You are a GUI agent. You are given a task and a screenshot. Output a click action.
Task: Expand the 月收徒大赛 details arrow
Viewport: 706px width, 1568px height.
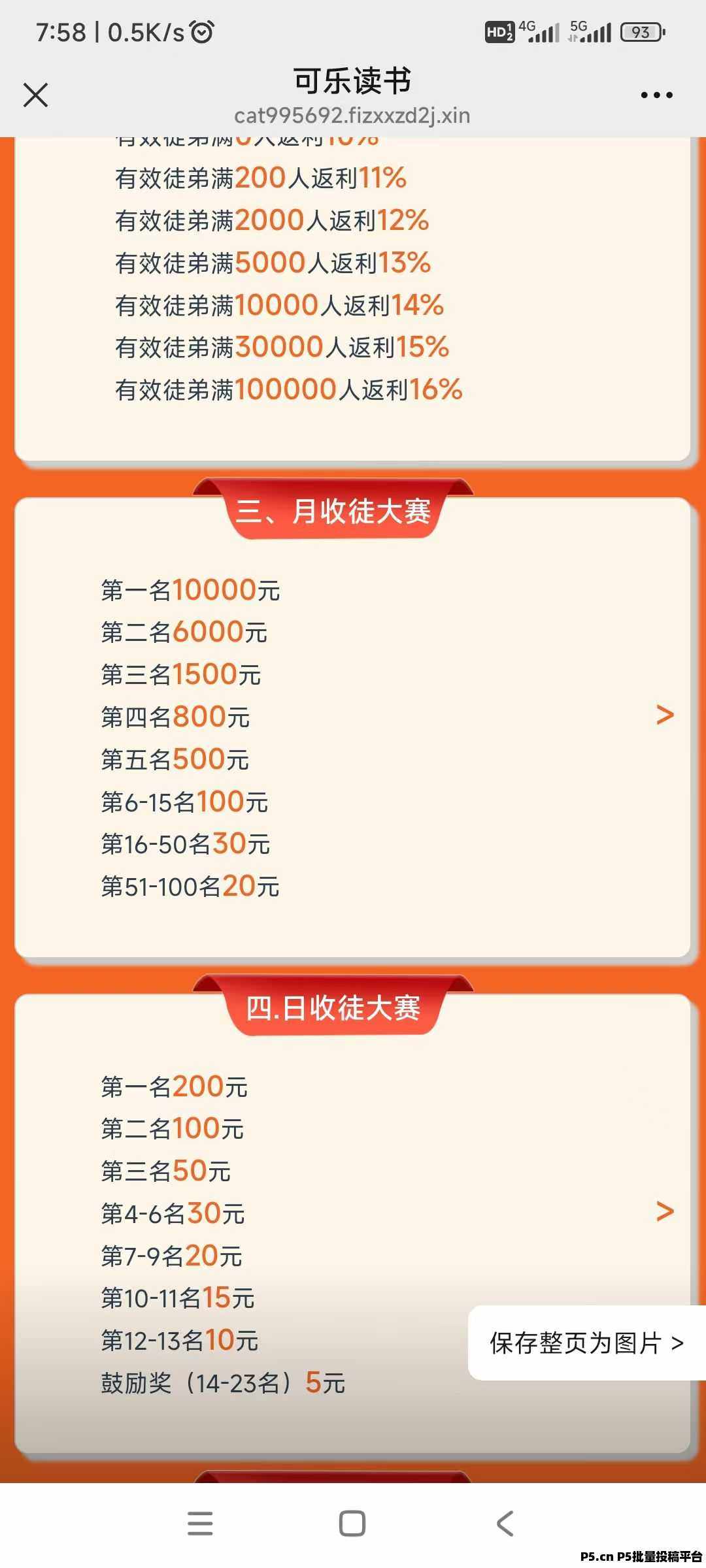click(x=664, y=715)
